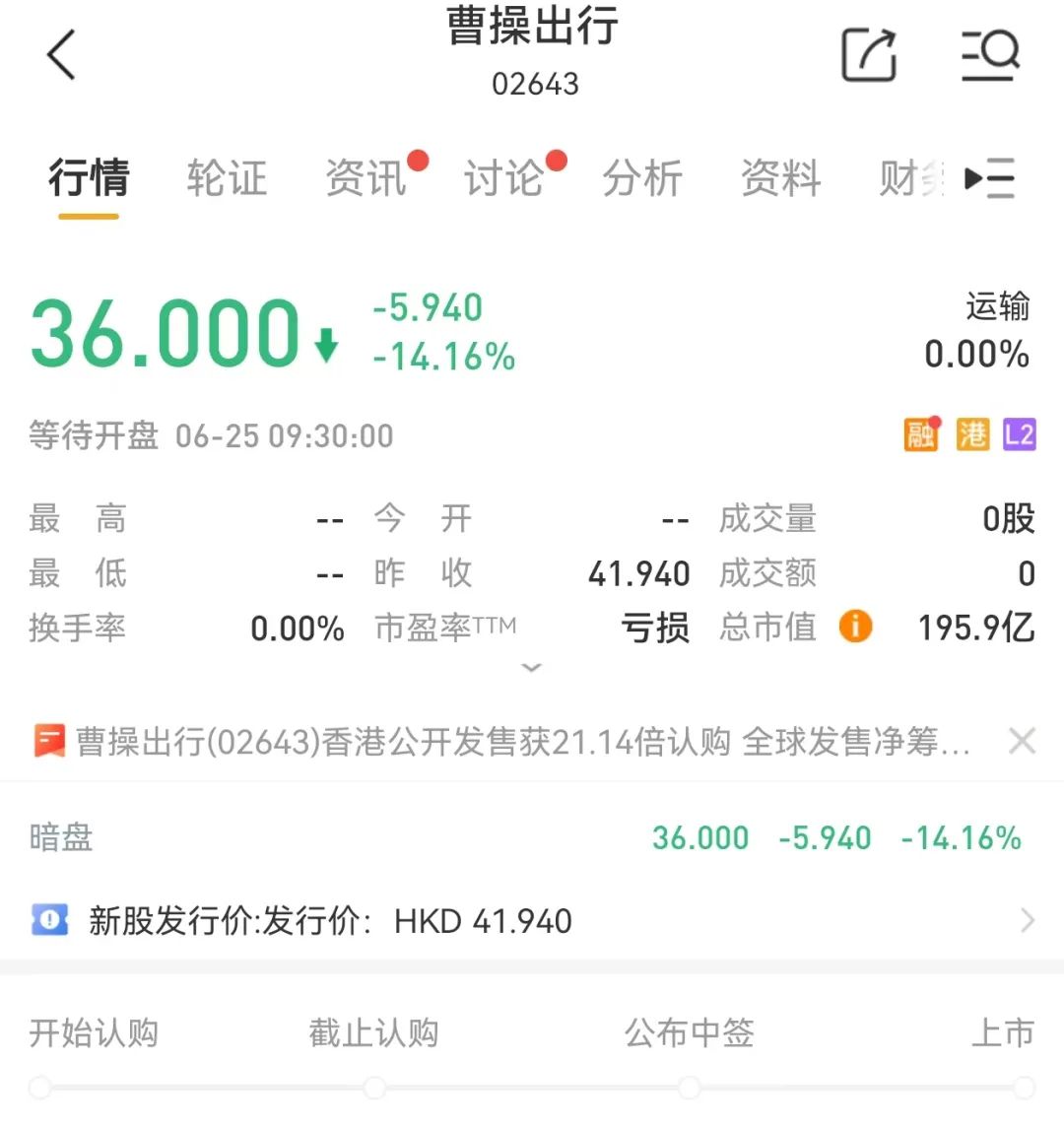View the 资料 tab
Screen dimensions: 1064x1127
tap(780, 178)
